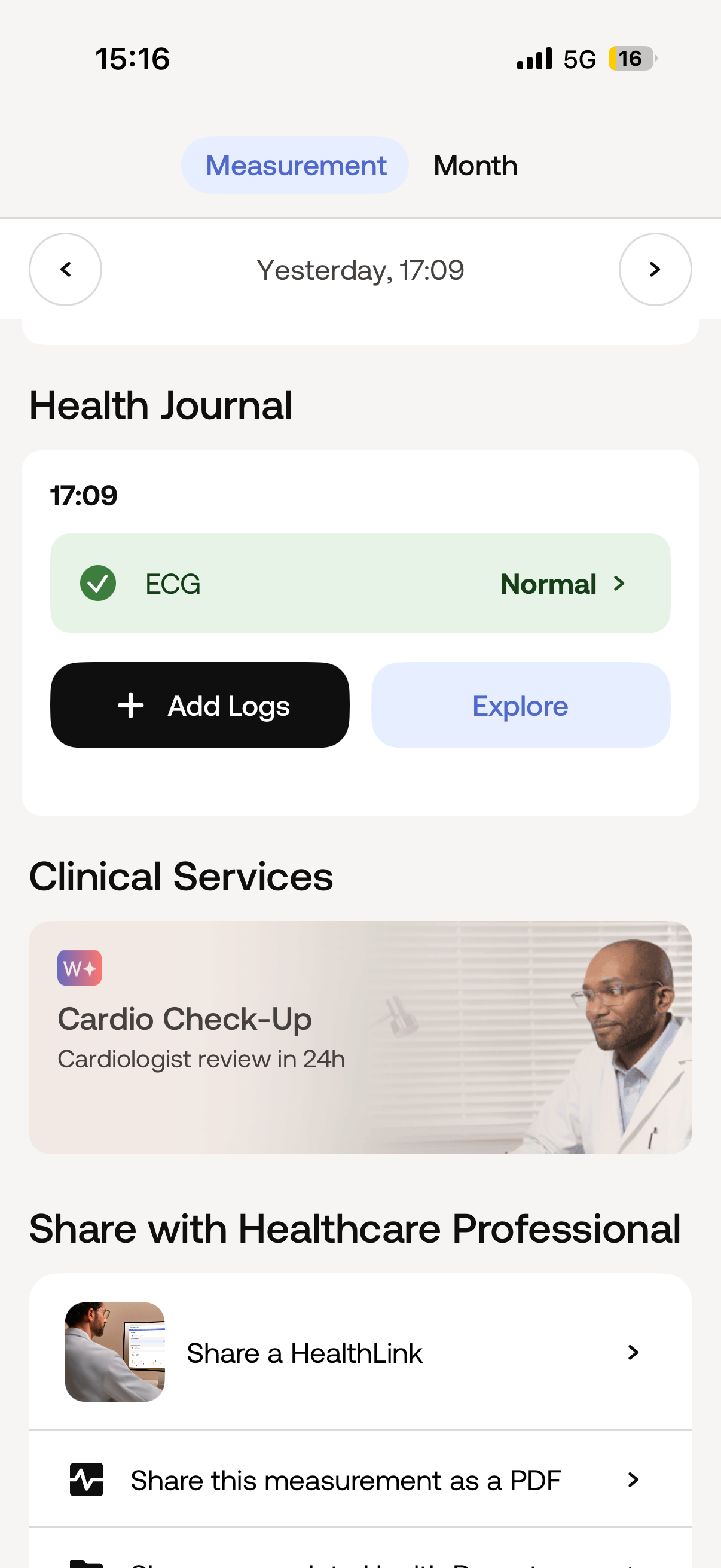
Task: Switch to the Month tab
Action: point(475,166)
